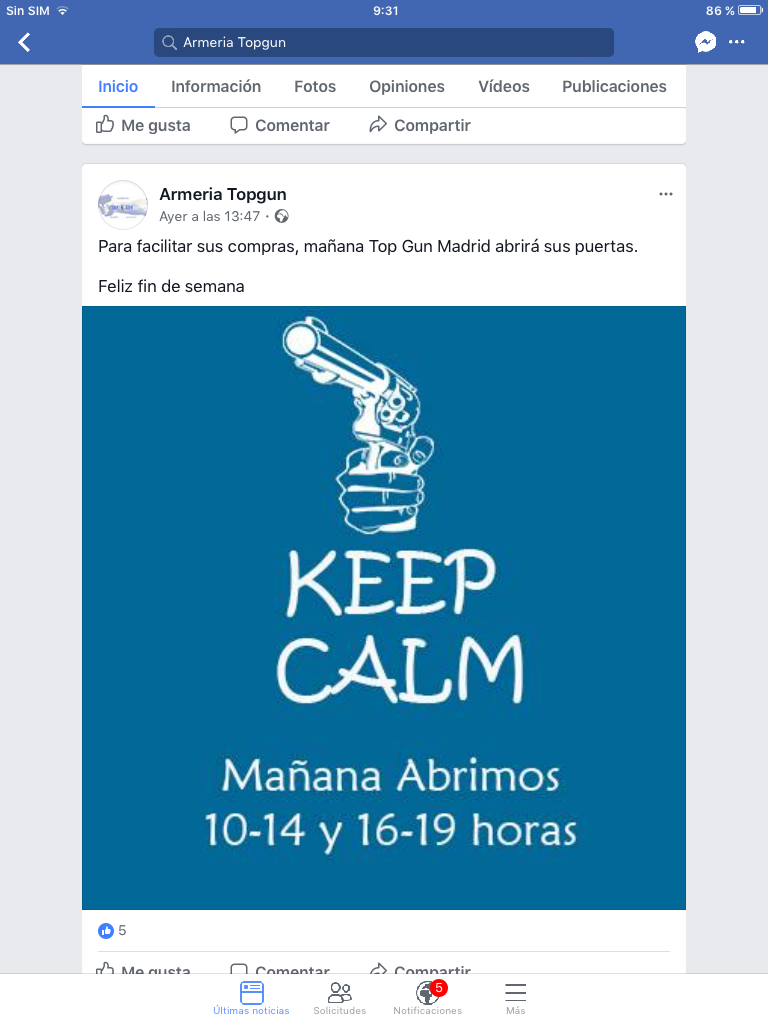View the Keep Calm post image
The height and width of the screenshot is (1024, 768).
(x=384, y=607)
